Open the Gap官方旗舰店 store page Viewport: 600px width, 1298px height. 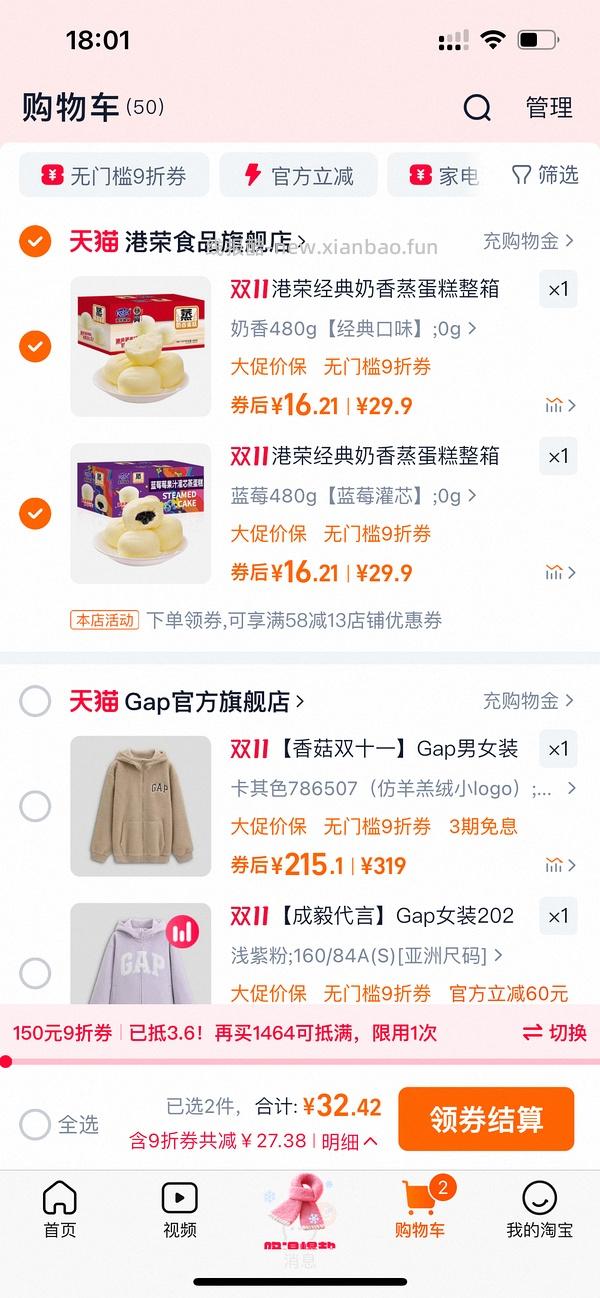pyautogui.click(x=215, y=701)
